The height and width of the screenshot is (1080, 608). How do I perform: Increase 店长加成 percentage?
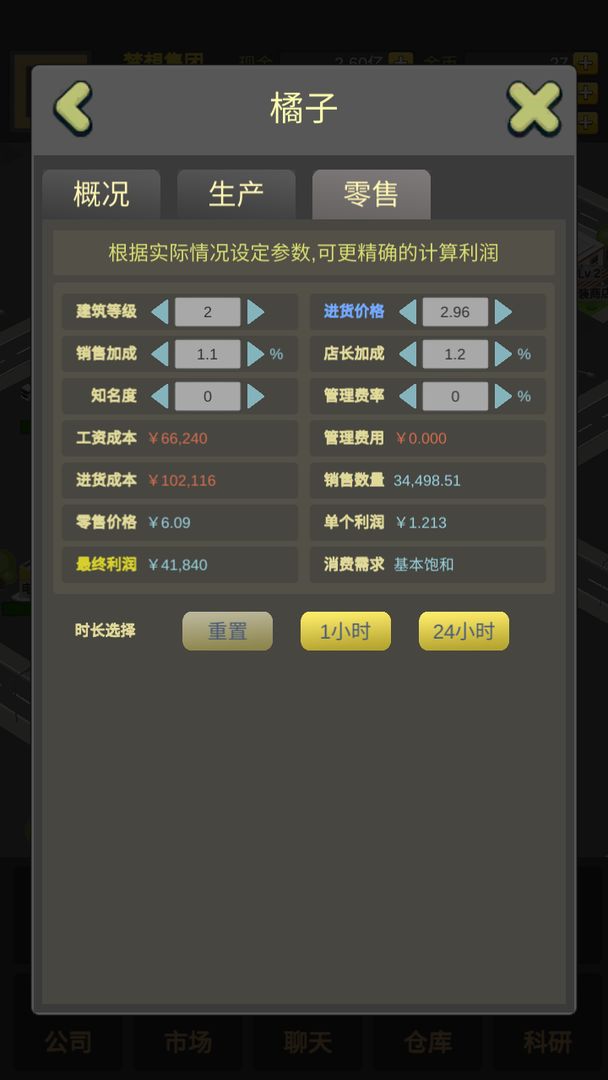tap(503, 354)
